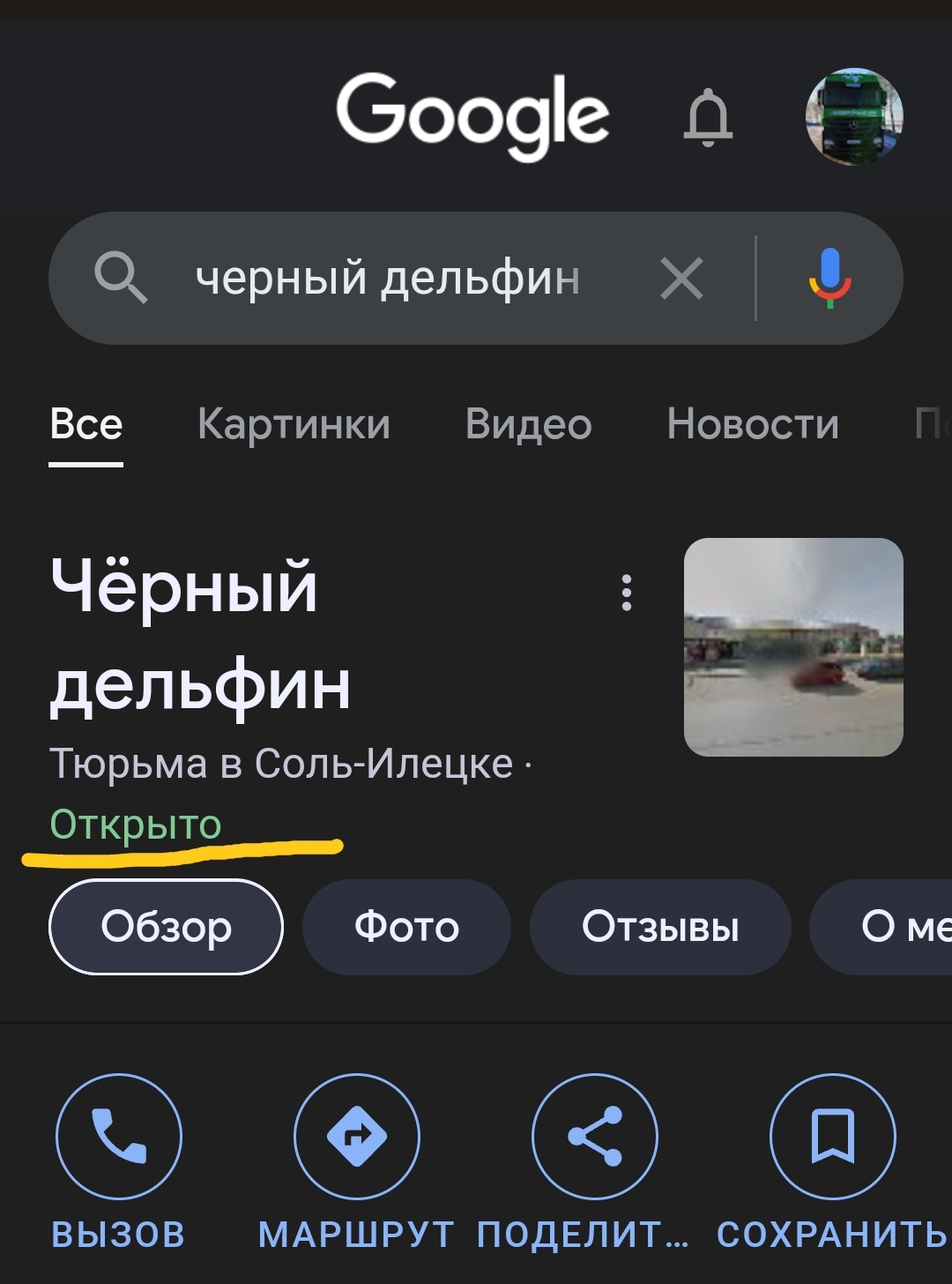Save the place with СОХРАНИТЬ
The height and width of the screenshot is (1284, 952).
832,1138
